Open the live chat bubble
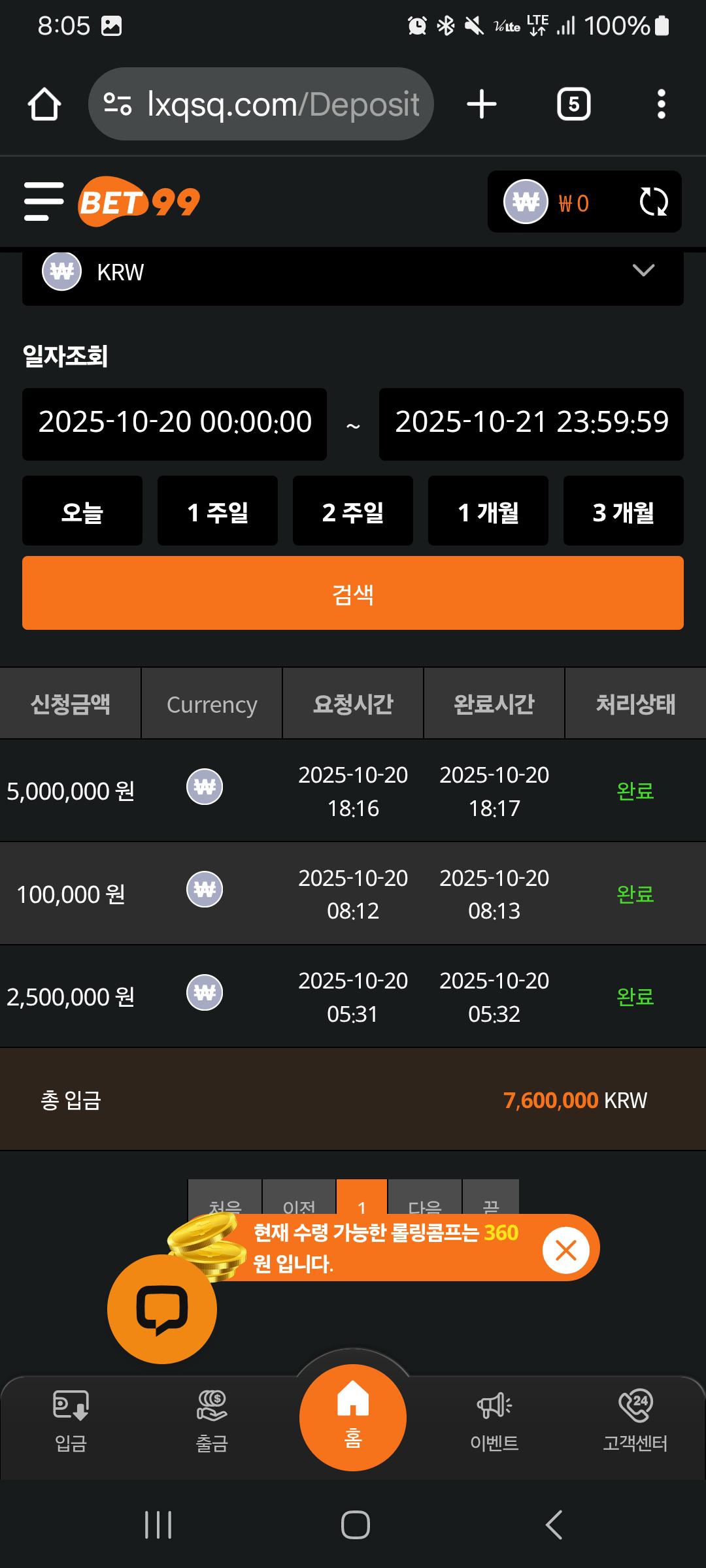This screenshot has width=706, height=1568. 162,1309
